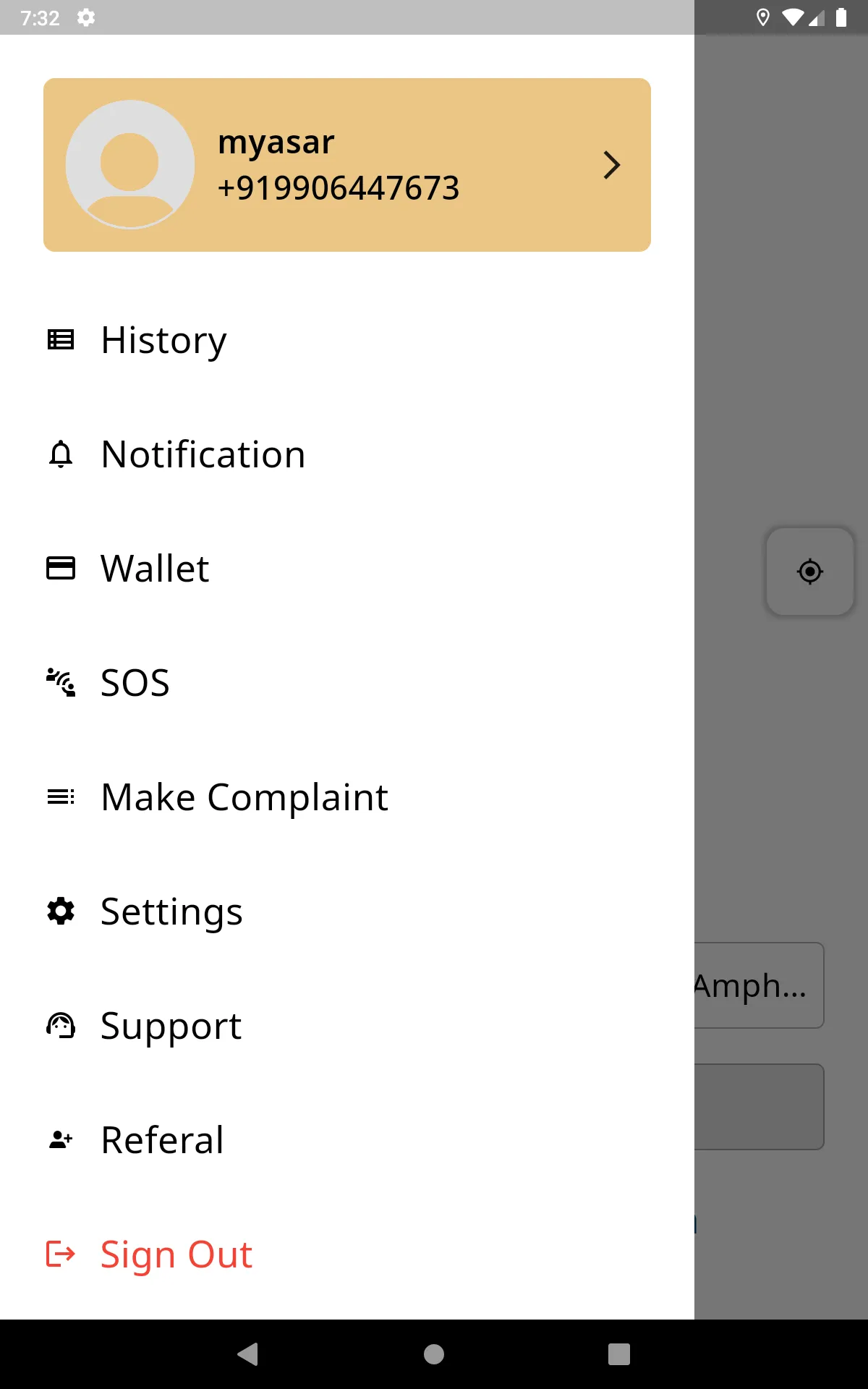Tap the system back button
This screenshot has width=868, height=1389.
(x=248, y=1354)
